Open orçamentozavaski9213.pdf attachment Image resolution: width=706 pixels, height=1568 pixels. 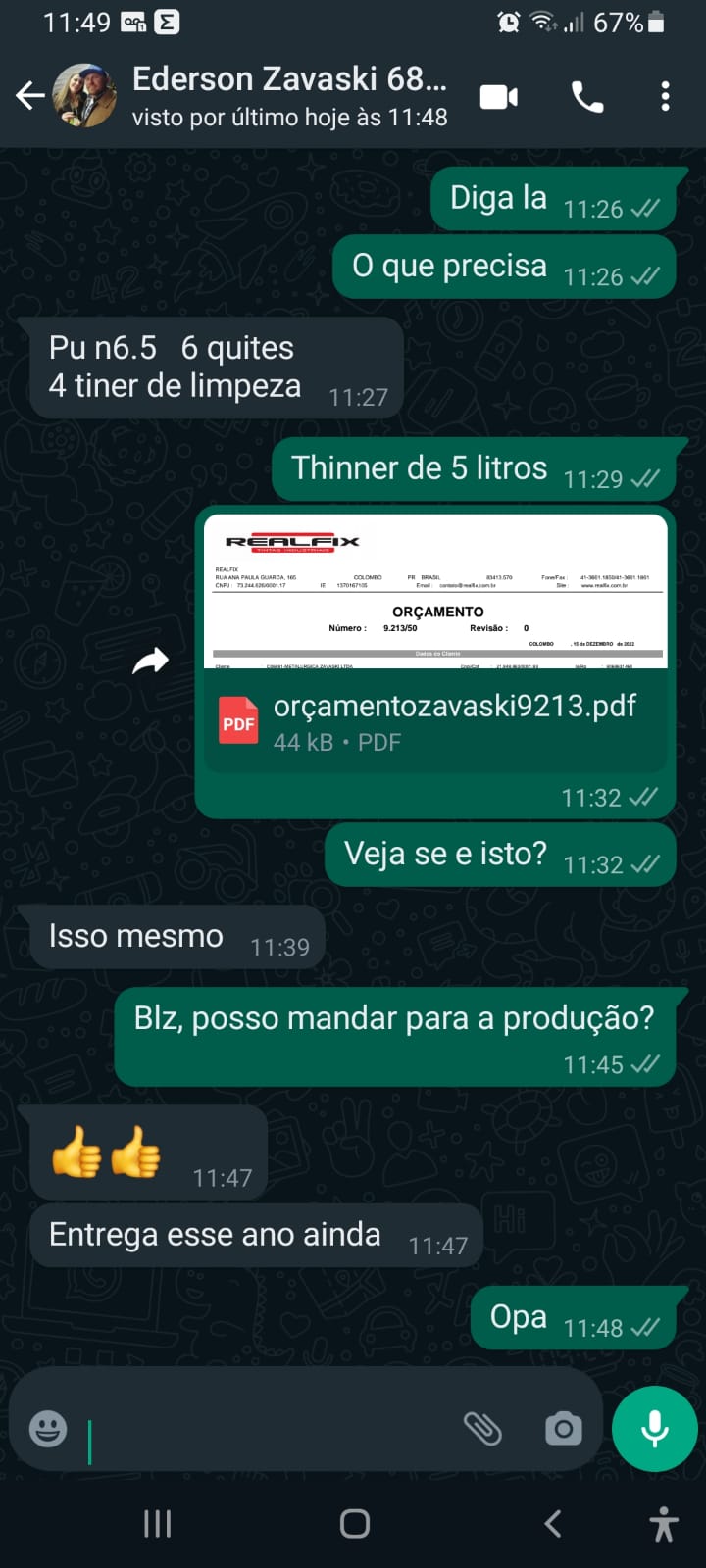click(x=435, y=722)
